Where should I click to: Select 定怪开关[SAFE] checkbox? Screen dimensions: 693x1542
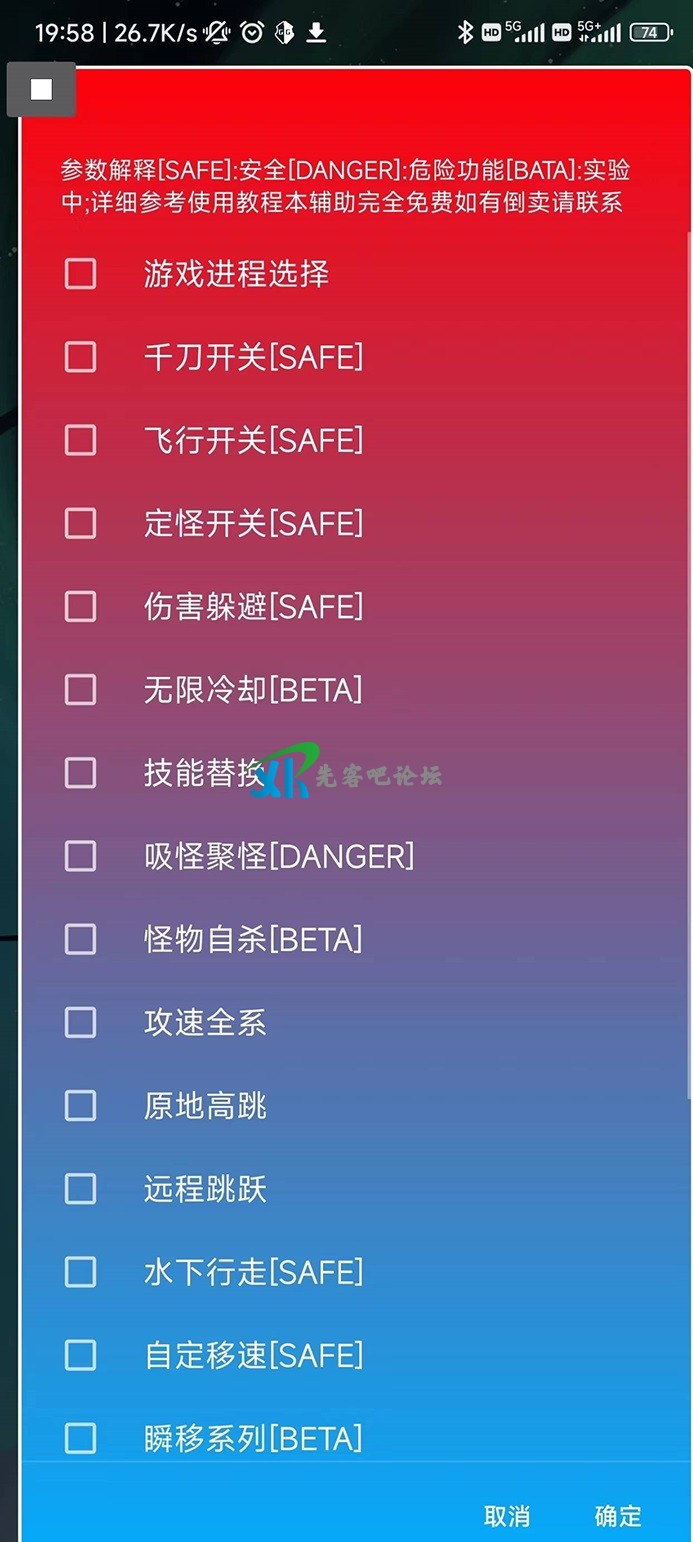click(x=80, y=523)
